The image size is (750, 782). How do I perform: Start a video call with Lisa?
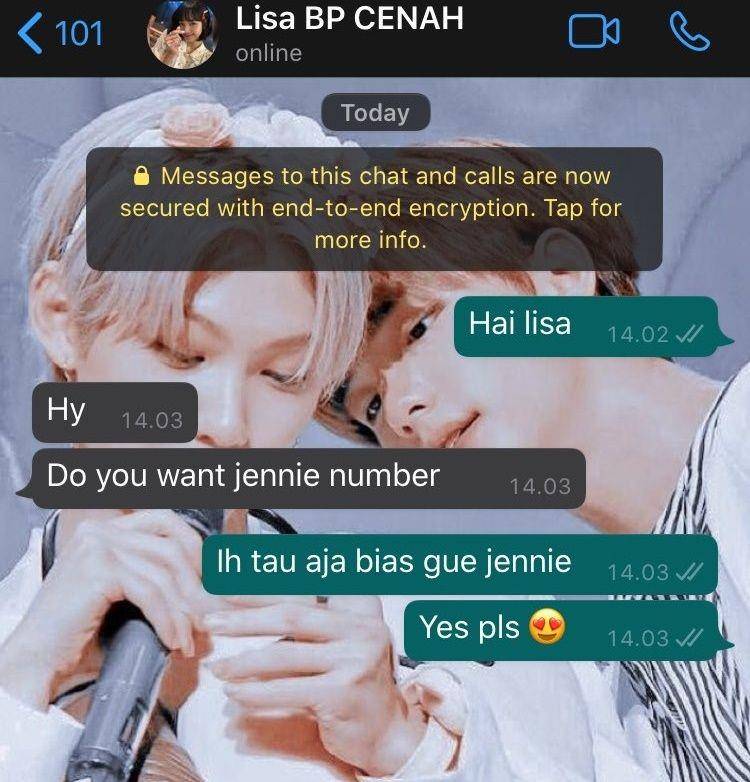click(594, 33)
